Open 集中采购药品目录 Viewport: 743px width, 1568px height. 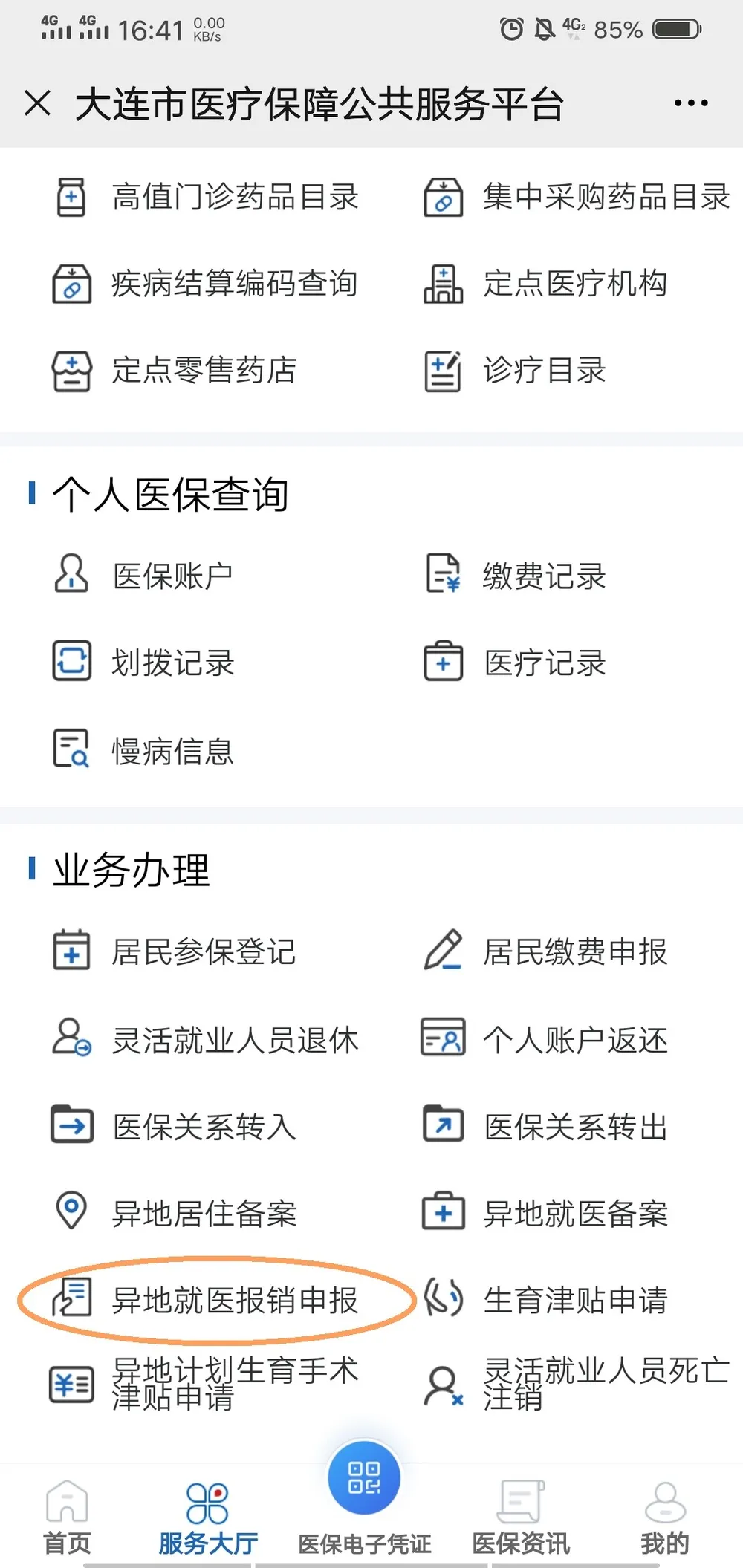(576, 198)
